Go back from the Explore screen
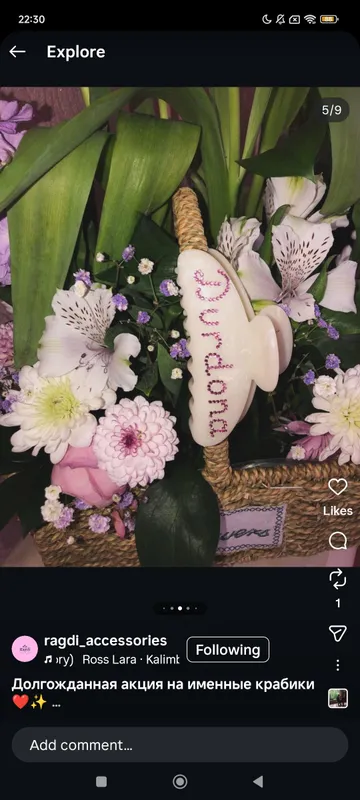360x800 pixels. (x=17, y=52)
